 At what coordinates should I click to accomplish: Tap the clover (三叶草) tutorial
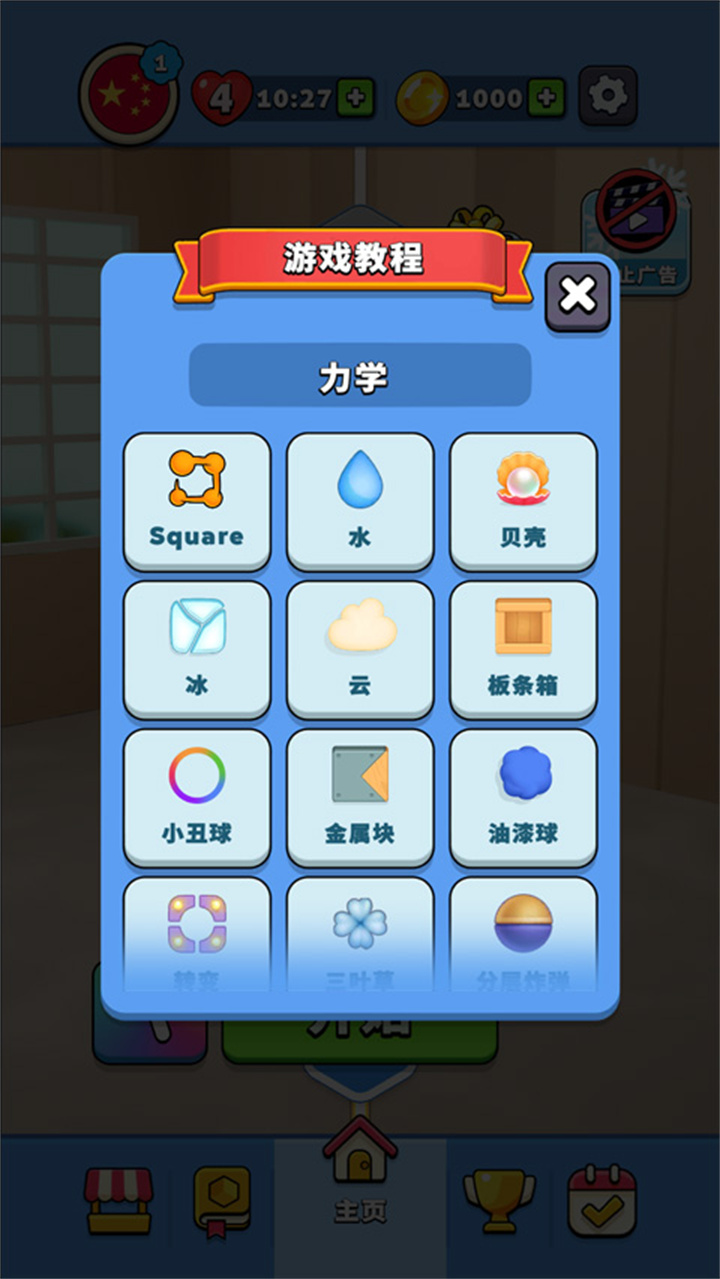360,930
